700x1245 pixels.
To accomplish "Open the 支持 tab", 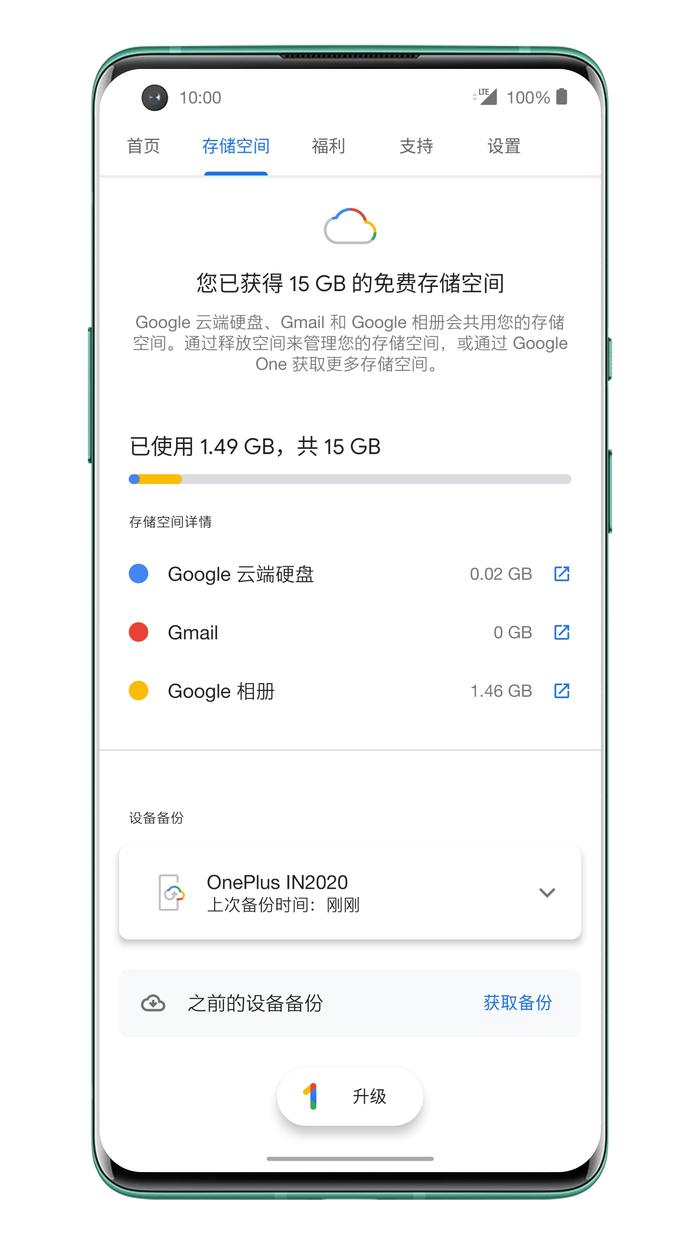I will point(416,146).
